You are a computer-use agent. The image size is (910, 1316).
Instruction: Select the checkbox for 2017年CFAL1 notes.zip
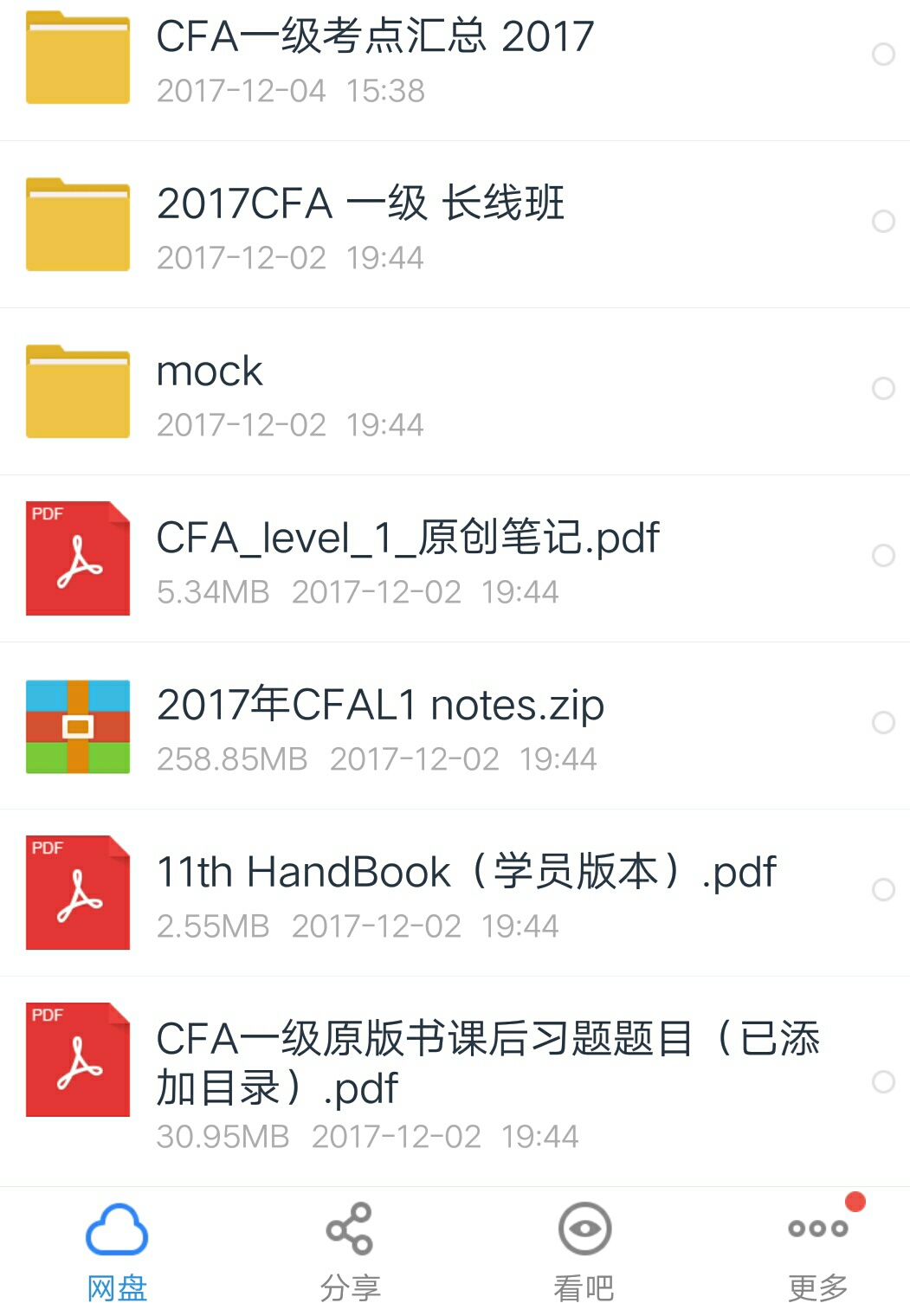coord(883,722)
